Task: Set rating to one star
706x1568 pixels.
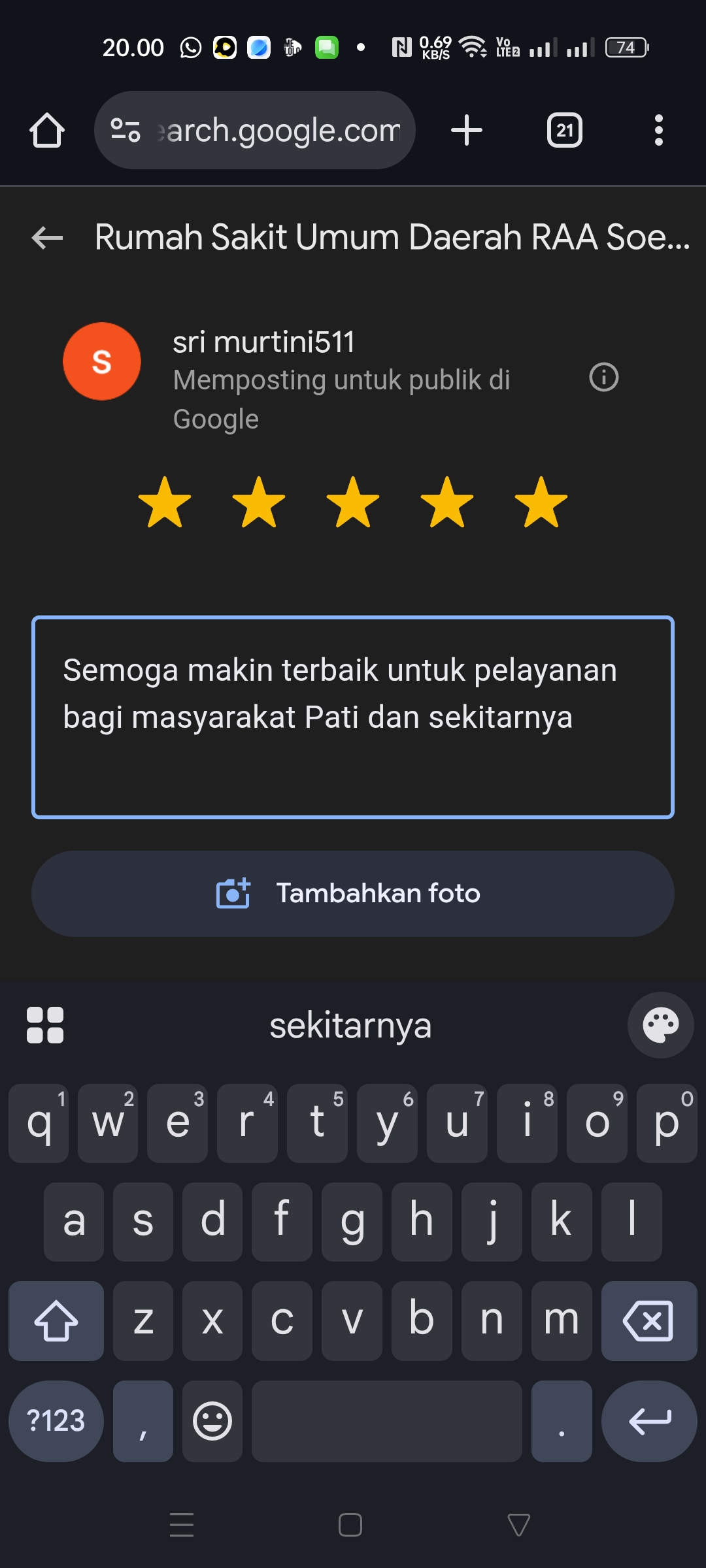Action: point(165,502)
